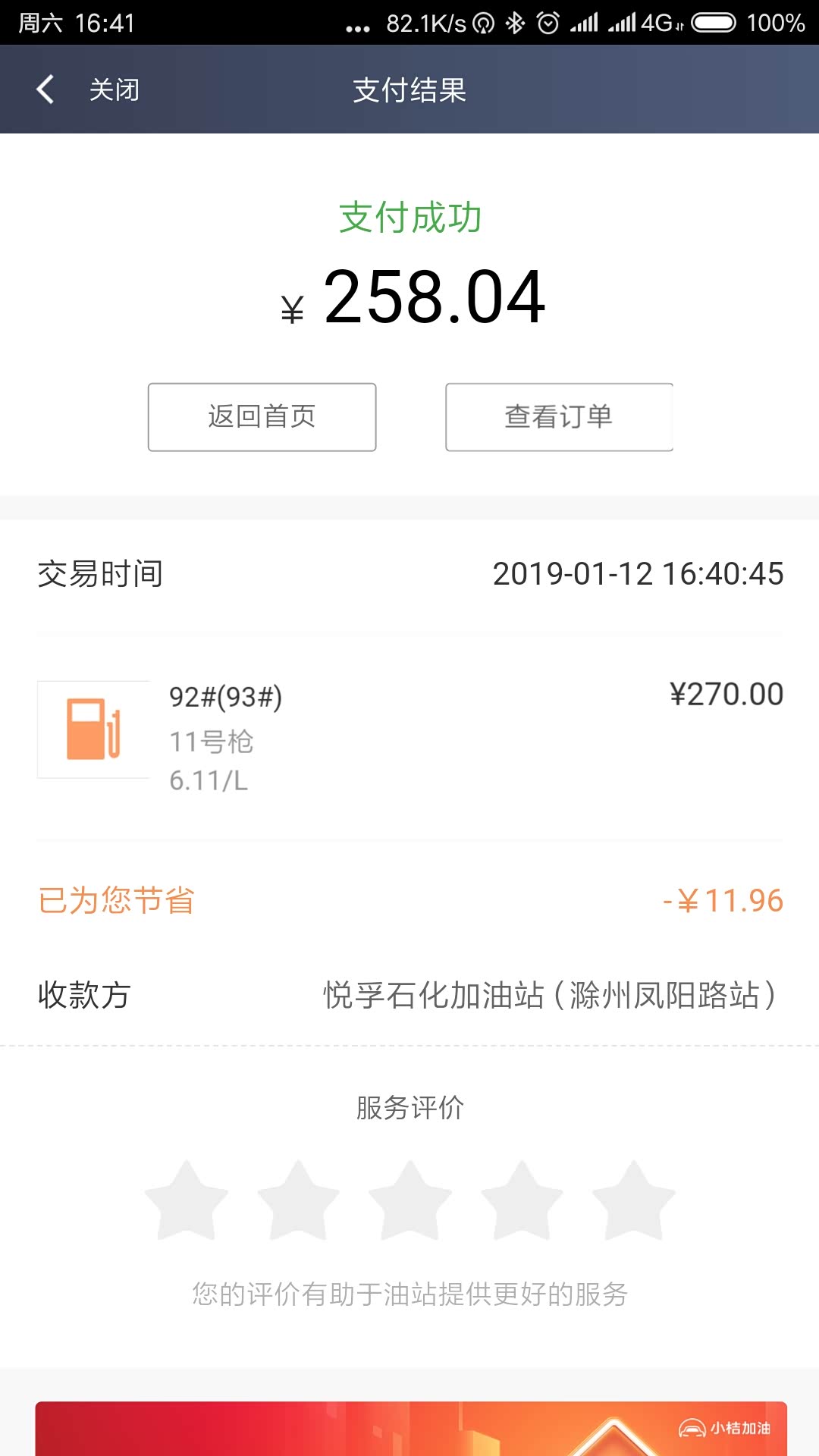Rate the service one star
The width and height of the screenshot is (819, 1456).
coord(187,1201)
